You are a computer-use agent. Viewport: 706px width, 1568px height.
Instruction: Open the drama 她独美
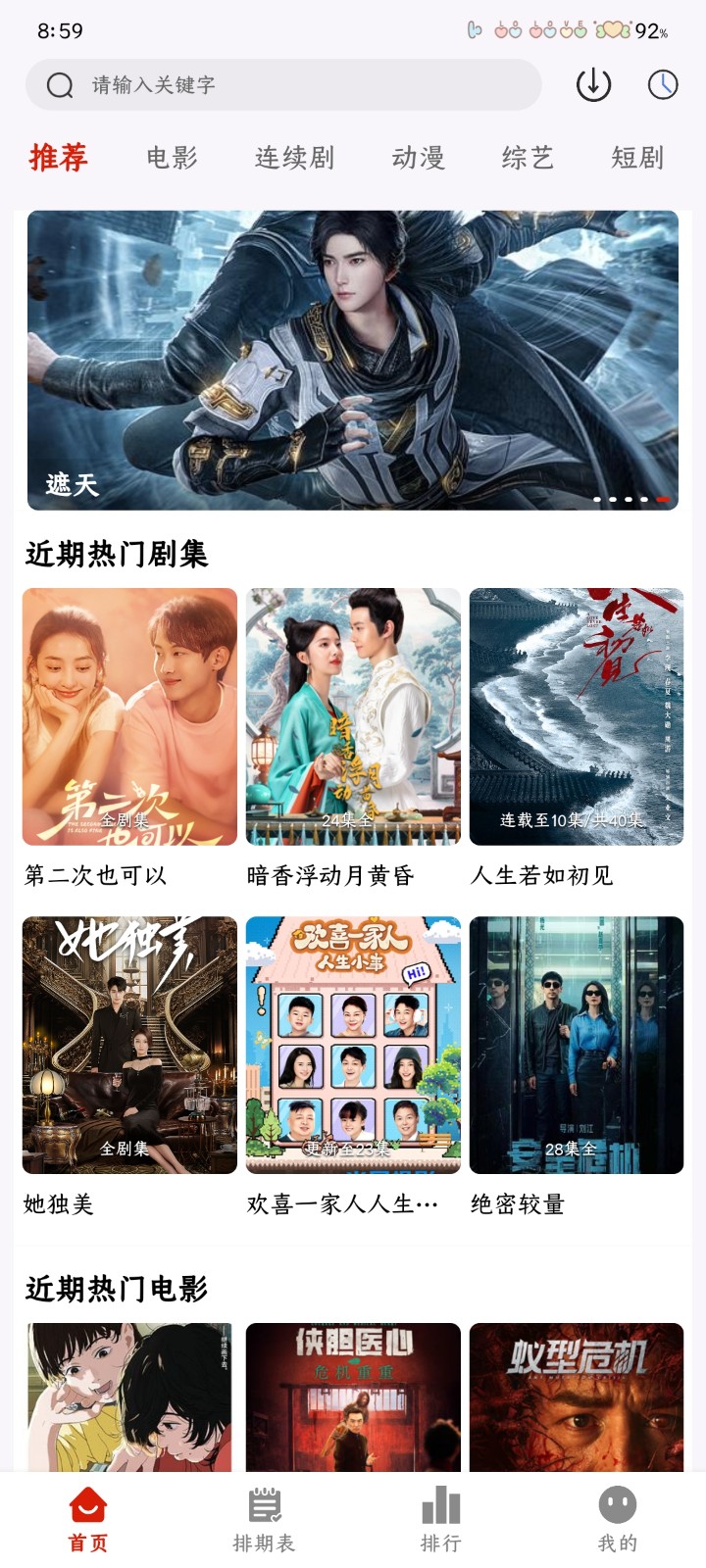[x=129, y=1045]
